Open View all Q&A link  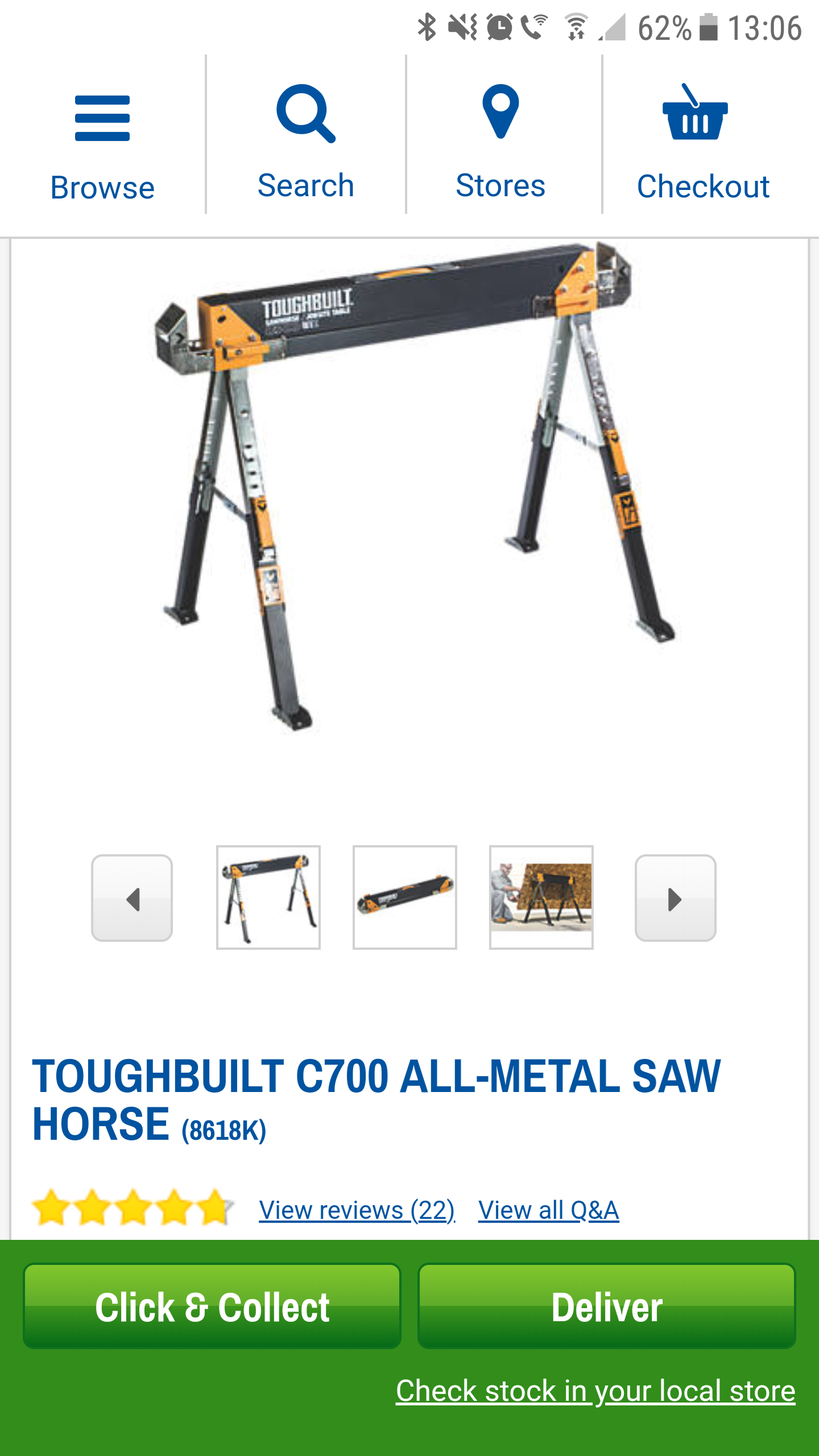point(548,1210)
